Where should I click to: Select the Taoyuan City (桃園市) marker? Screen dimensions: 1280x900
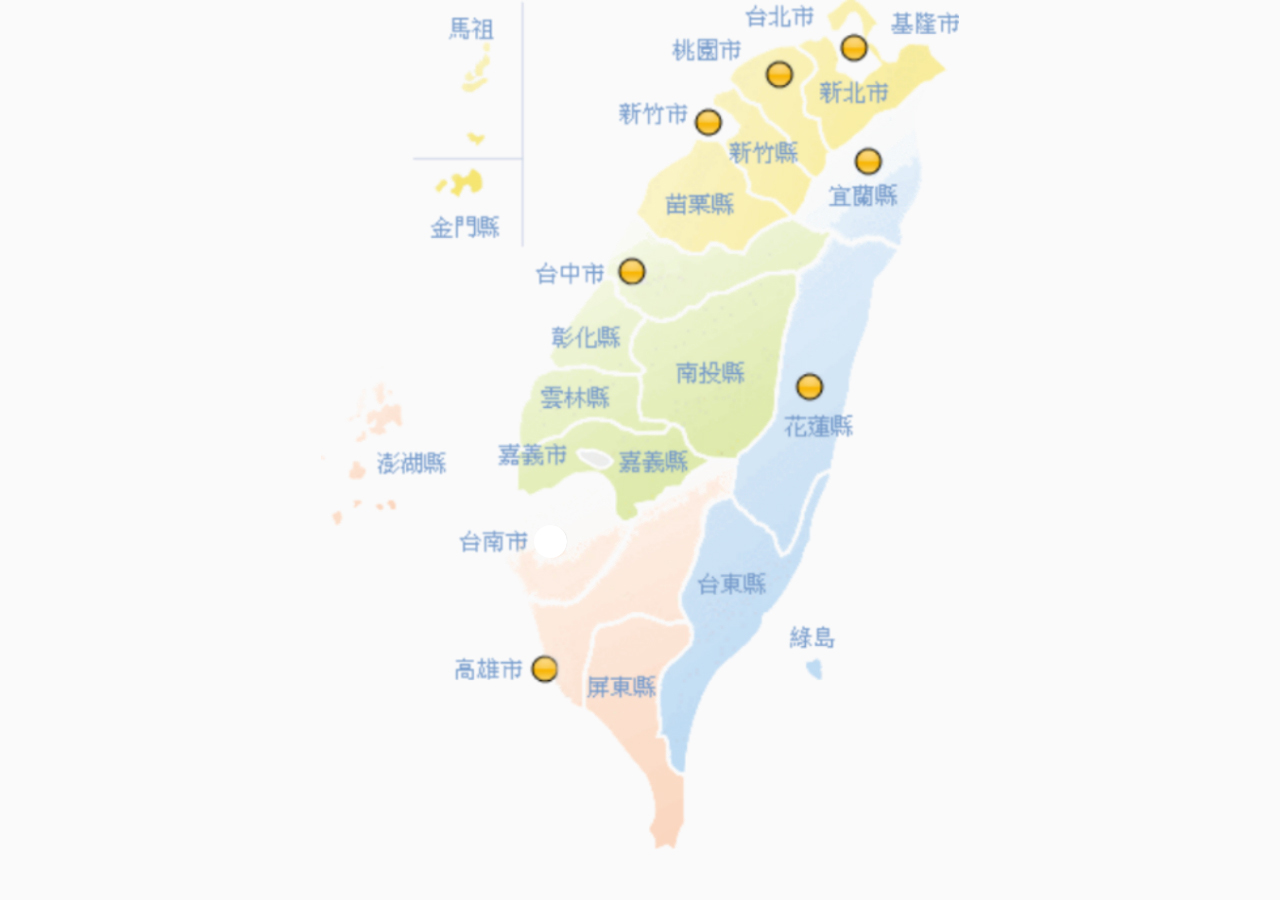[779, 75]
